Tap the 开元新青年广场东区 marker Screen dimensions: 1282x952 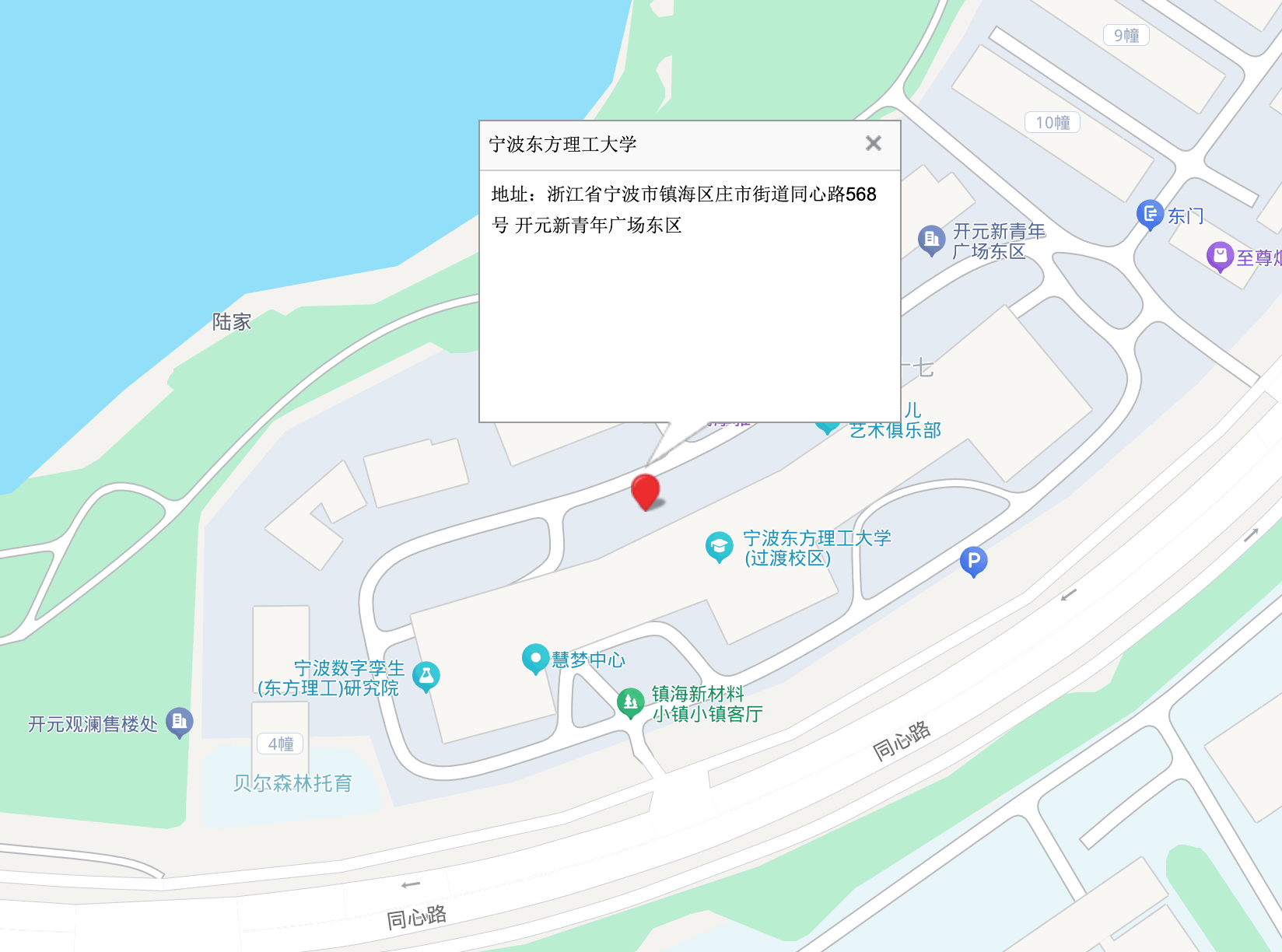931,240
